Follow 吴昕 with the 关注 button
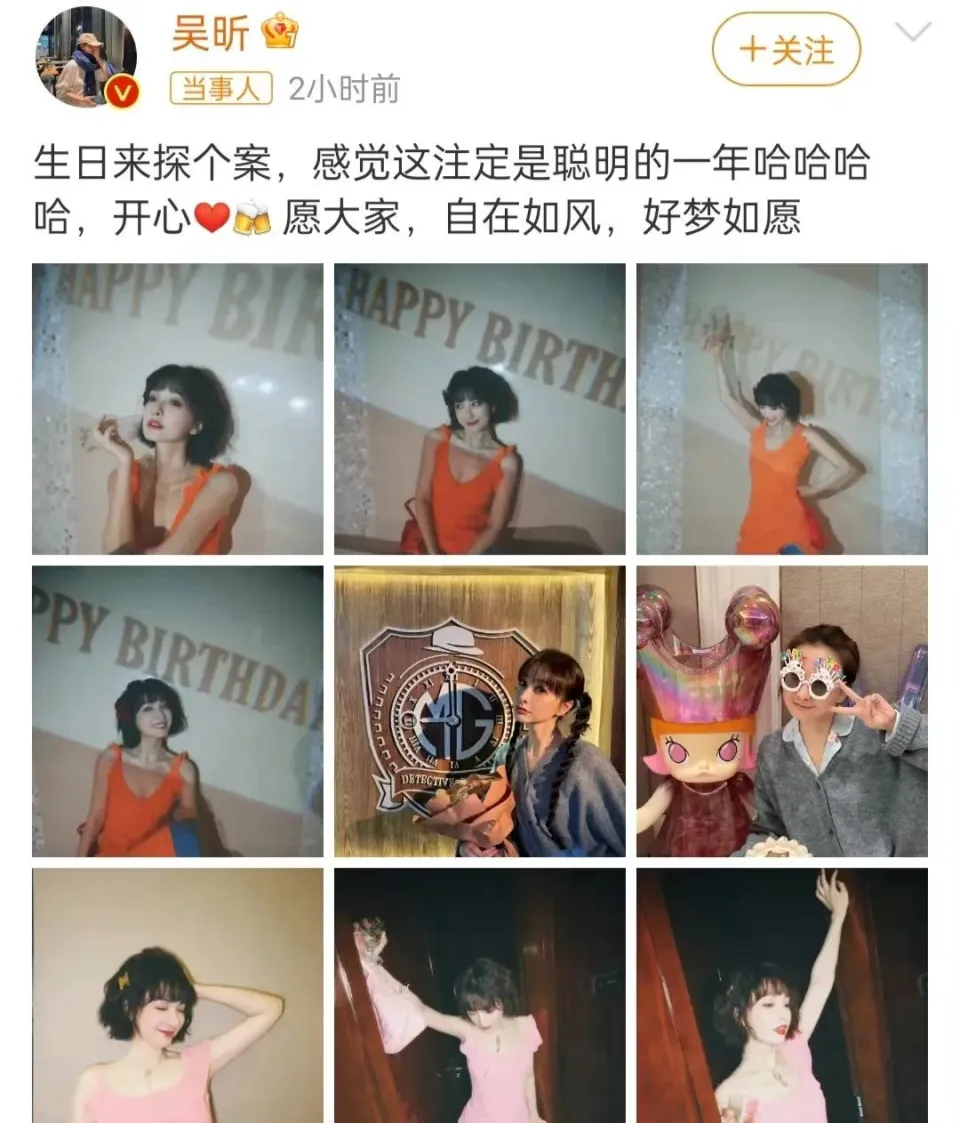 [x=786, y=49]
